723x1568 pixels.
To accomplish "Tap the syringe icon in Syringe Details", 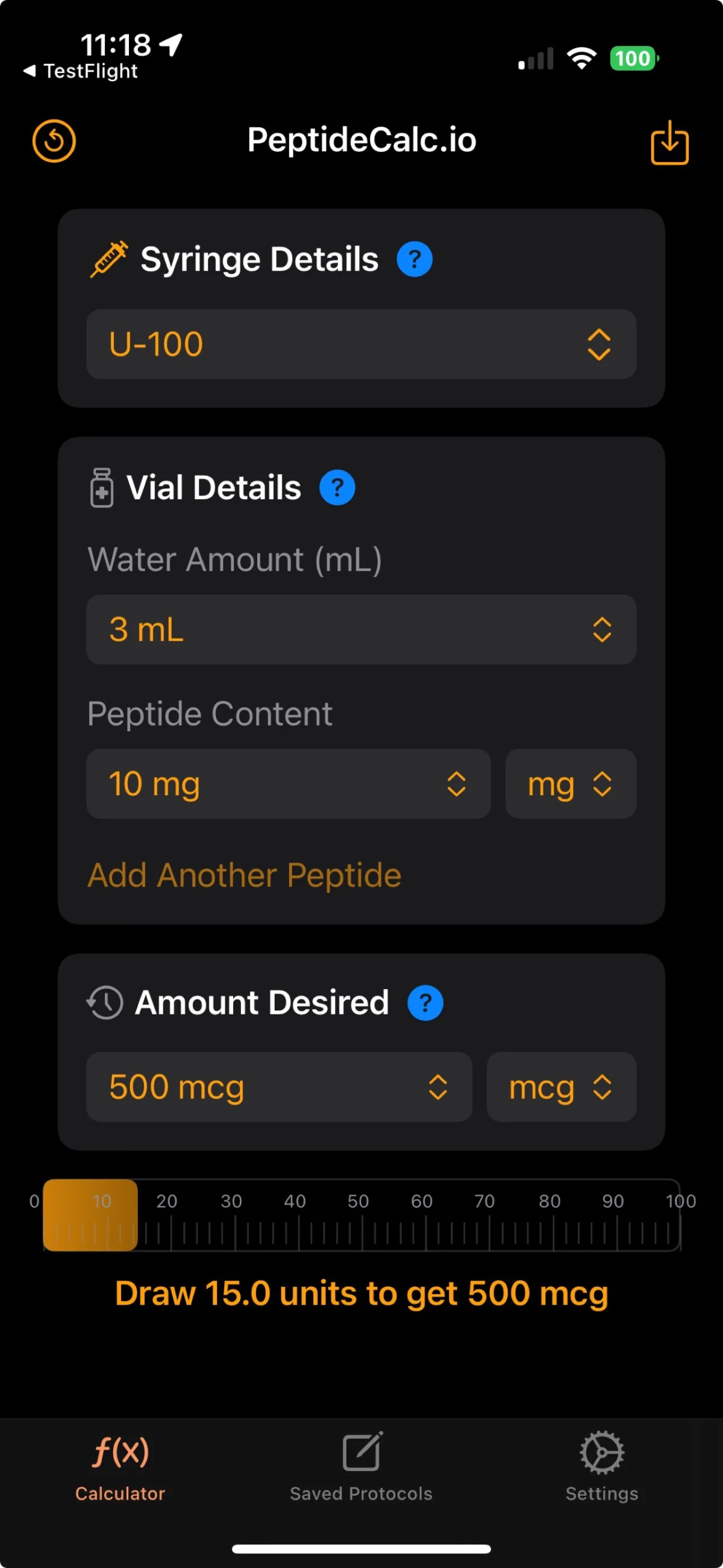I will click(110, 258).
